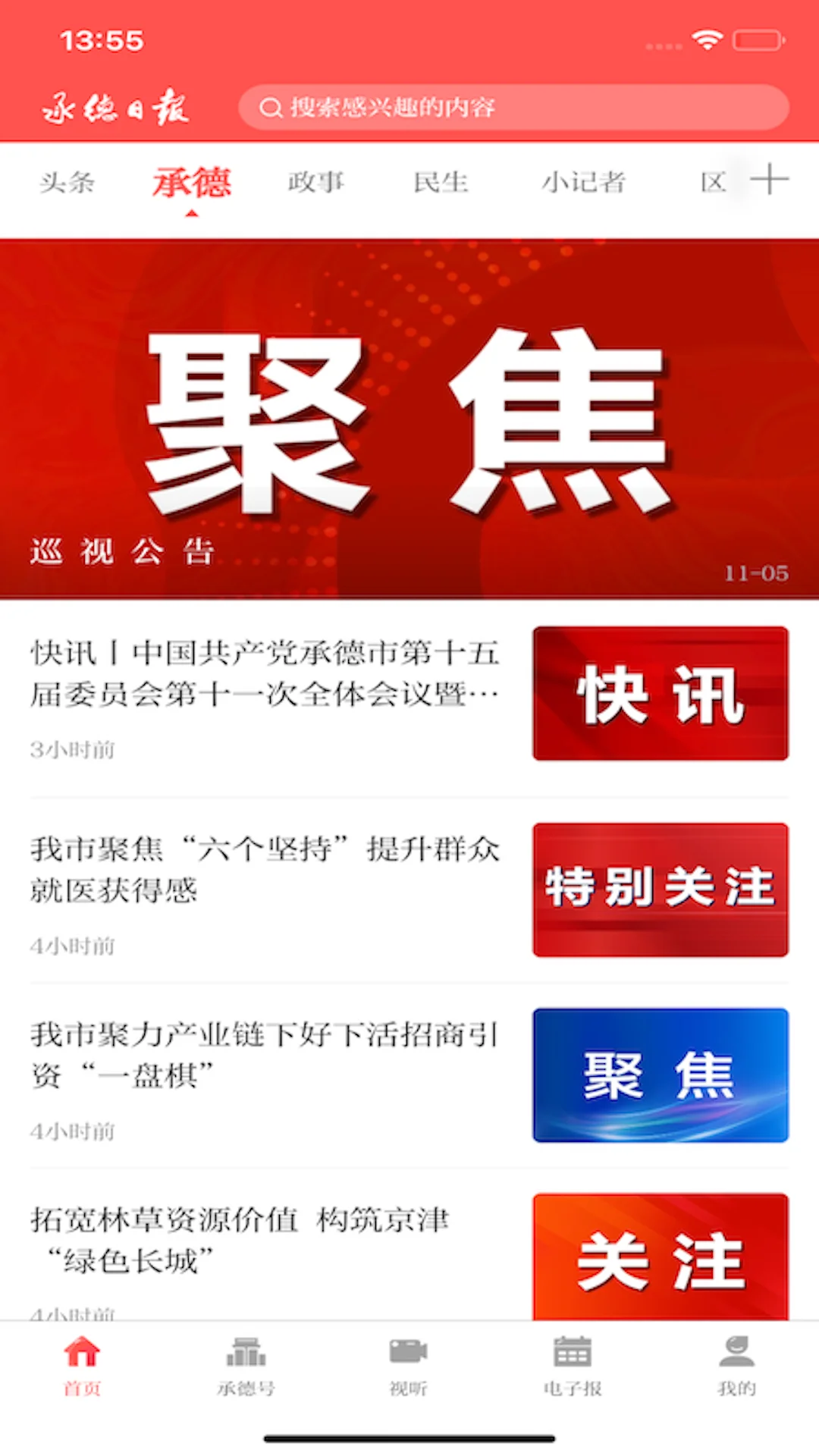
Task: Expand the partially hidden 区 channel
Action: coord(714,182)
